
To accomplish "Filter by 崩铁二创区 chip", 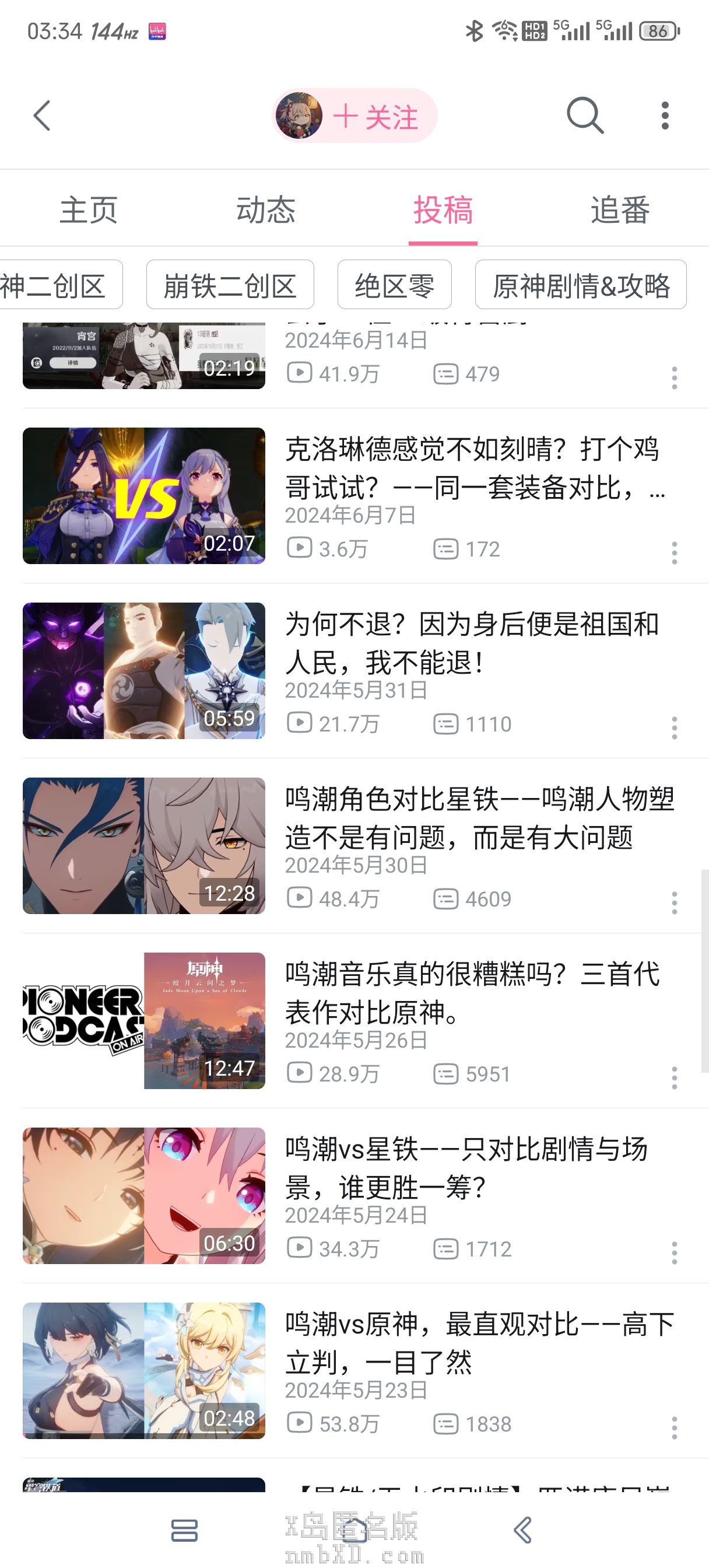I will pyautogui.click(x=230, y=285).
